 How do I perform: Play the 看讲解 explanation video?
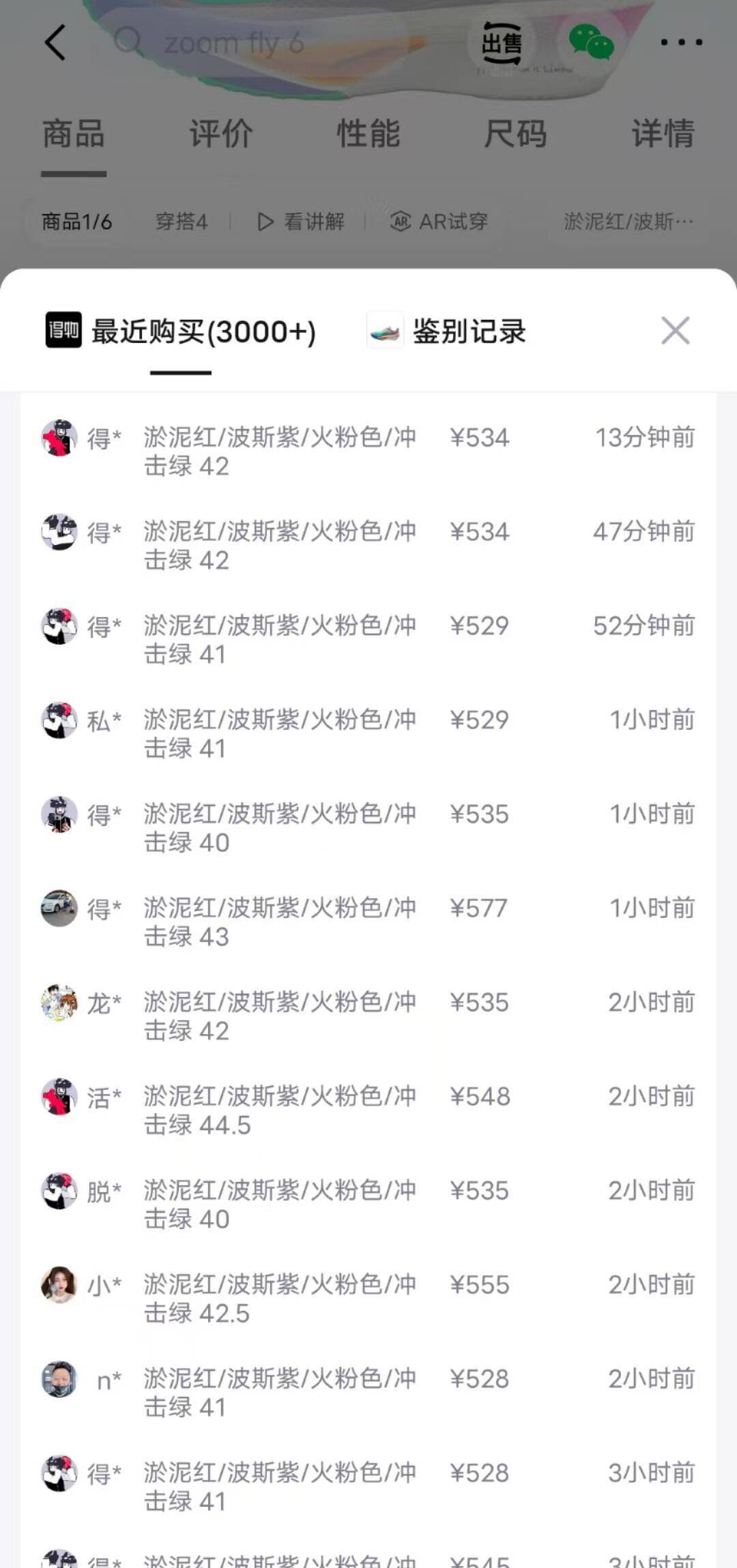pos(301,222)
